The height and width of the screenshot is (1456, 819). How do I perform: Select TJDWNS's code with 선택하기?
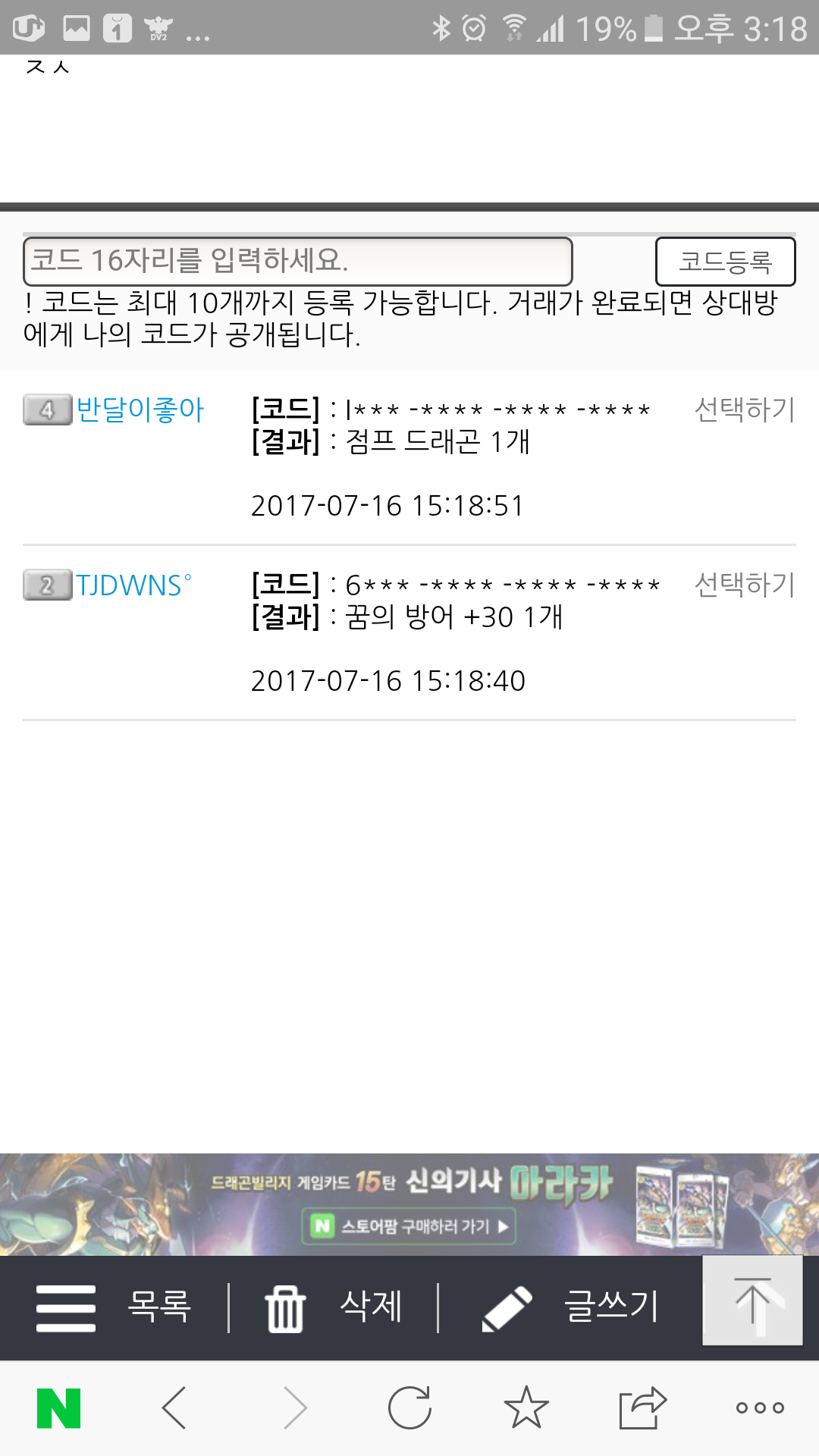click(744, 585)
